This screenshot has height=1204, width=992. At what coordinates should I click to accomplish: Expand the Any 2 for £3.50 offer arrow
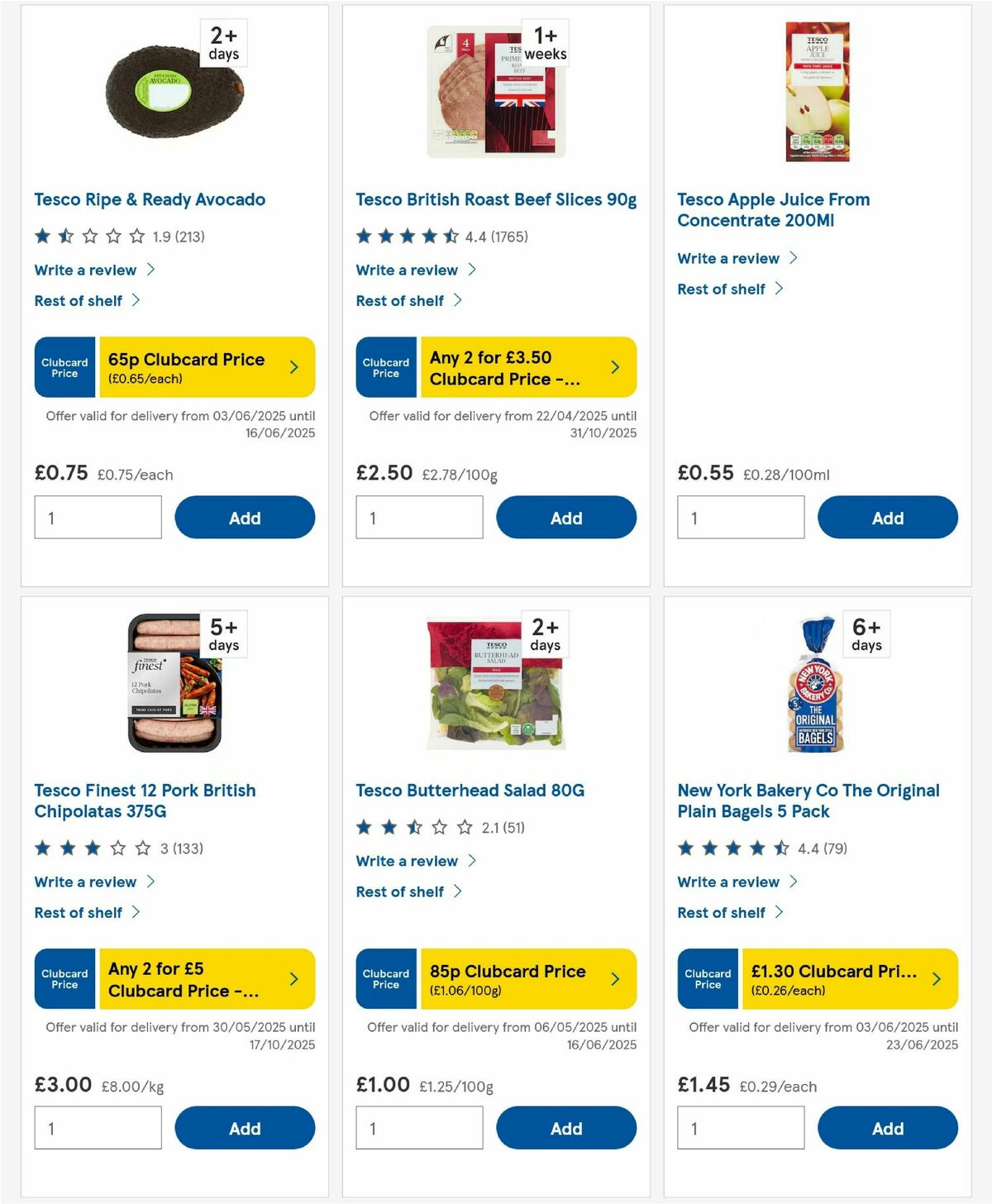click(615, 366)
